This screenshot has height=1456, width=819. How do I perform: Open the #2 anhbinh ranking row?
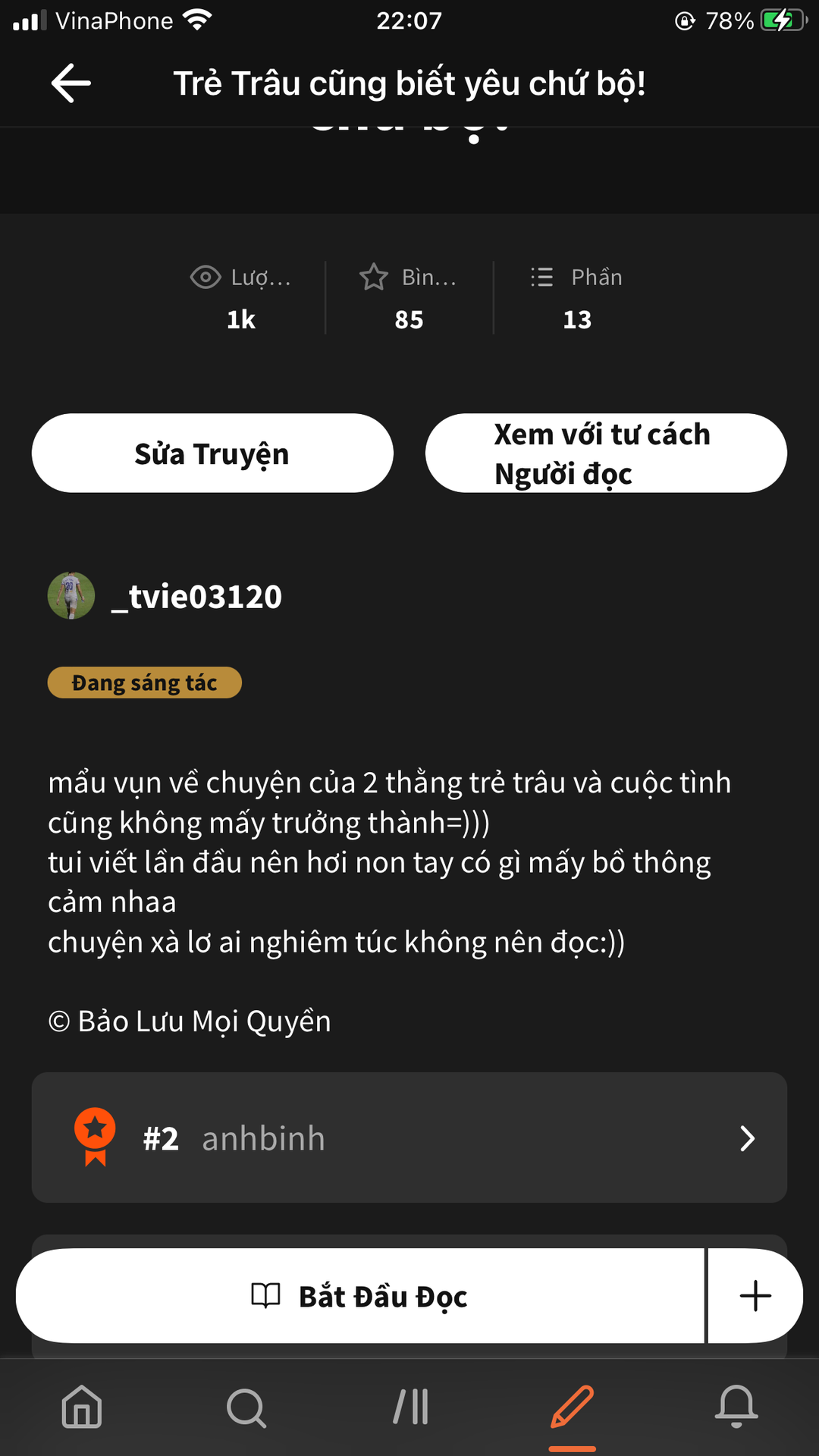point(409,1137)
